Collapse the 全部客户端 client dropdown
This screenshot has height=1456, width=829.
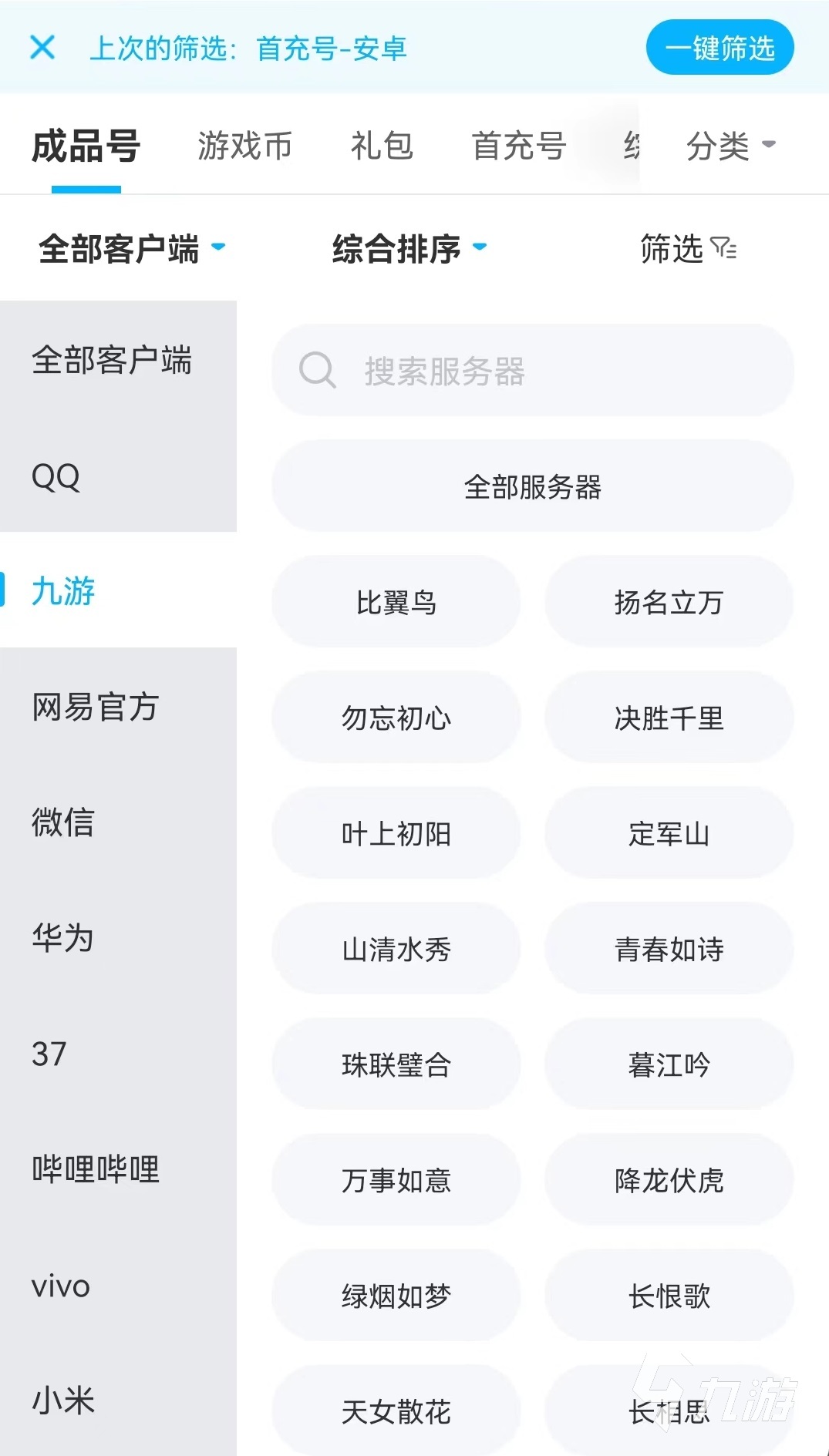coord(131,248)
